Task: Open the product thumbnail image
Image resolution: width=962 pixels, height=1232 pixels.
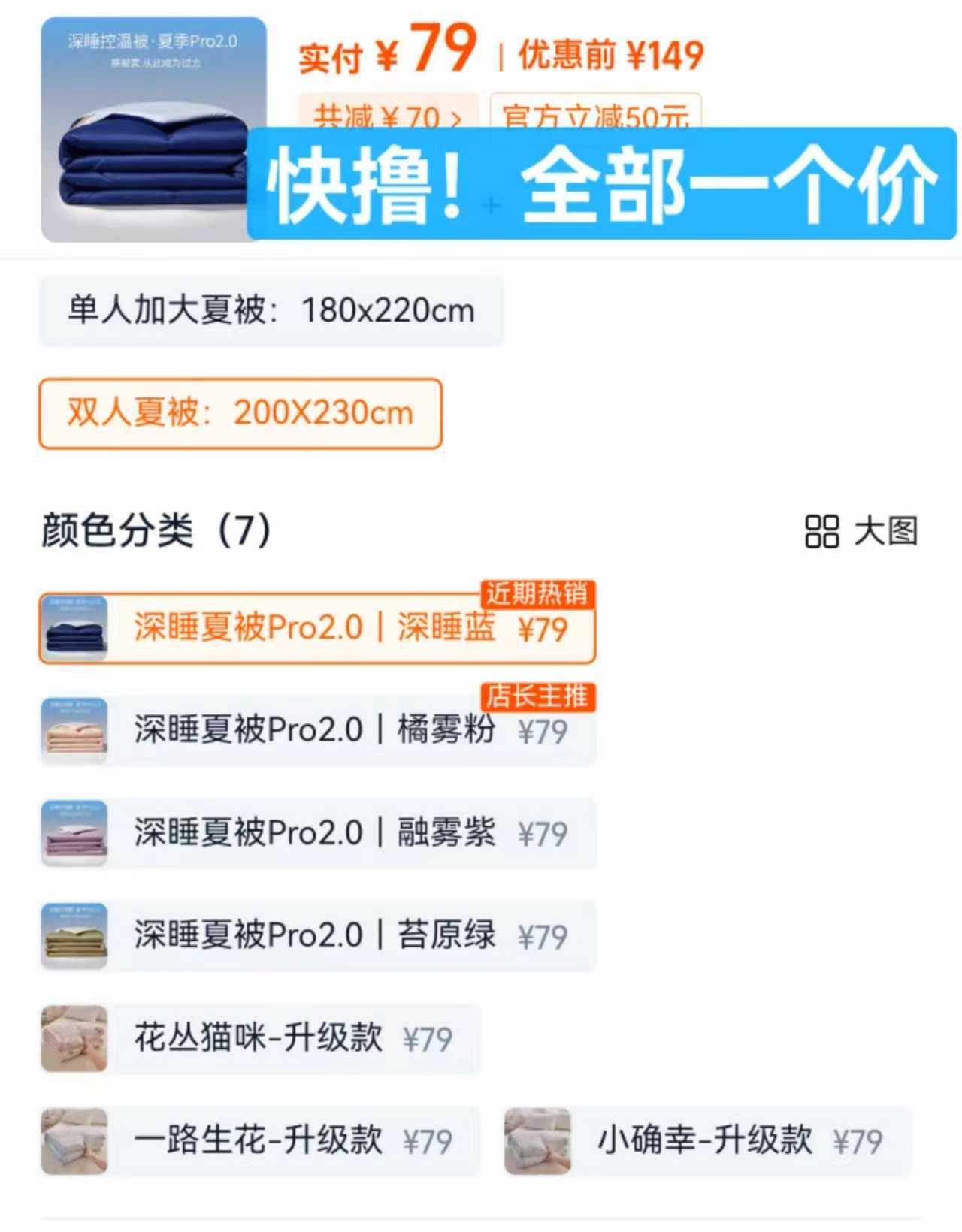Action: coord(150,129)
